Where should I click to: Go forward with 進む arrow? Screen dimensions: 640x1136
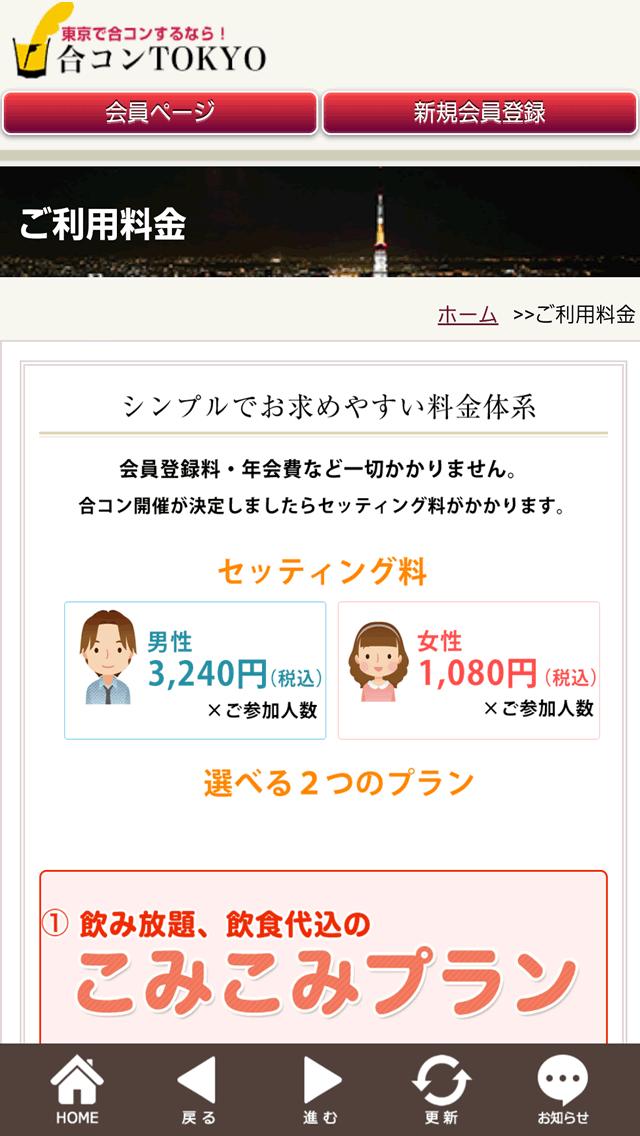[x=321, y=1090]
